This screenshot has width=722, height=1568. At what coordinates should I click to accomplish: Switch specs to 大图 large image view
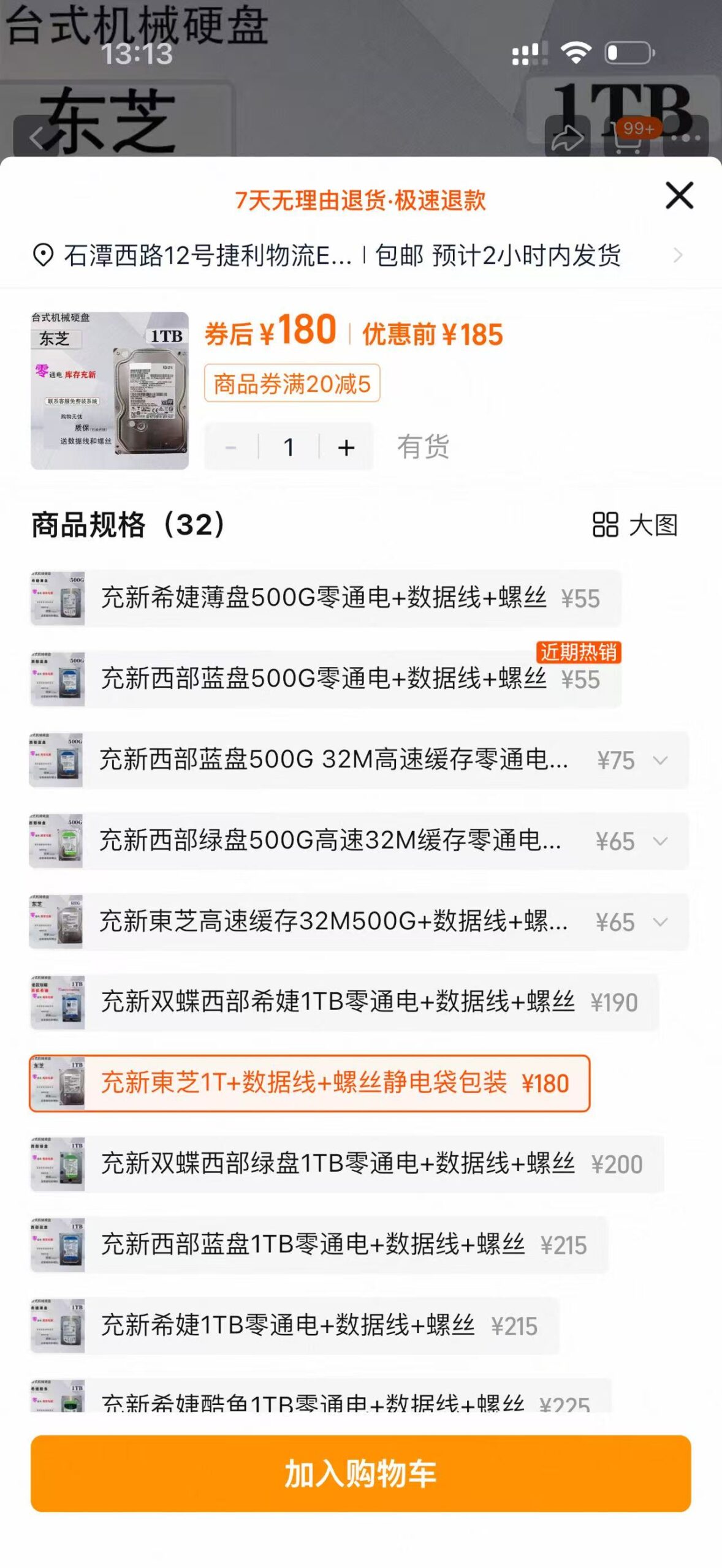(x=635, y=525)
